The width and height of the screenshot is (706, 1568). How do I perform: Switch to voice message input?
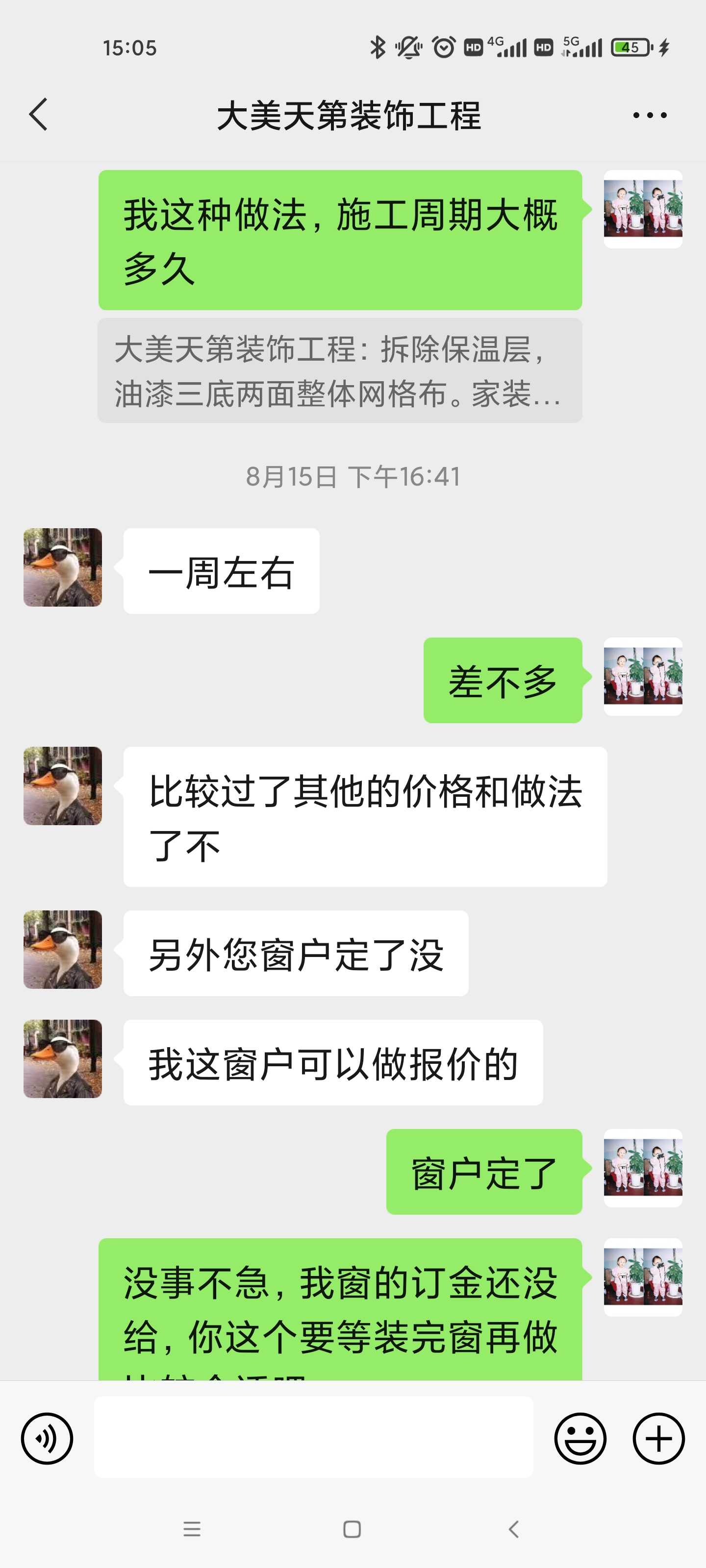pyautogui.click(x=47, y=1438)
